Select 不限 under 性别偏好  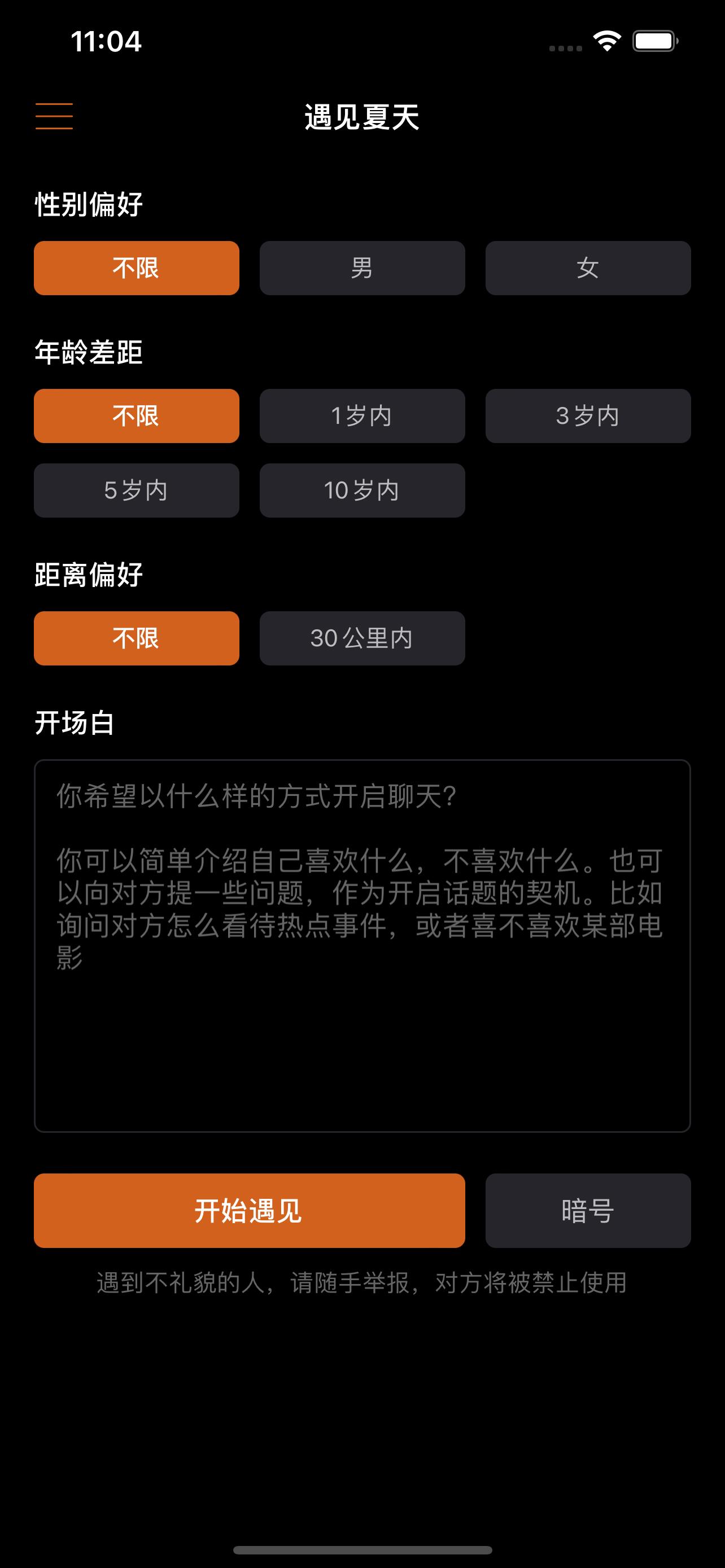pos(136,268)
